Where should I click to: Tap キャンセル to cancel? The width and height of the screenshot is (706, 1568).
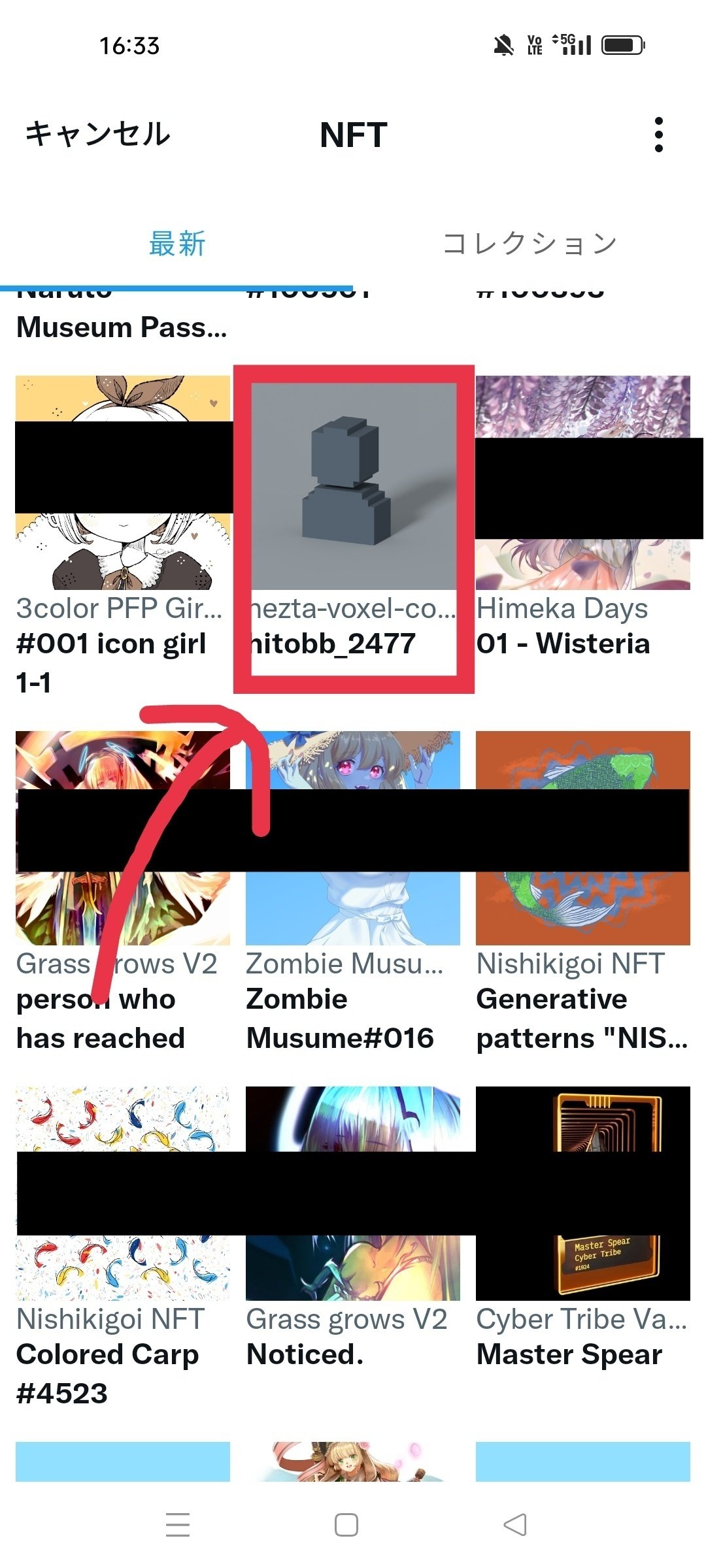click(x=97, y=135)
